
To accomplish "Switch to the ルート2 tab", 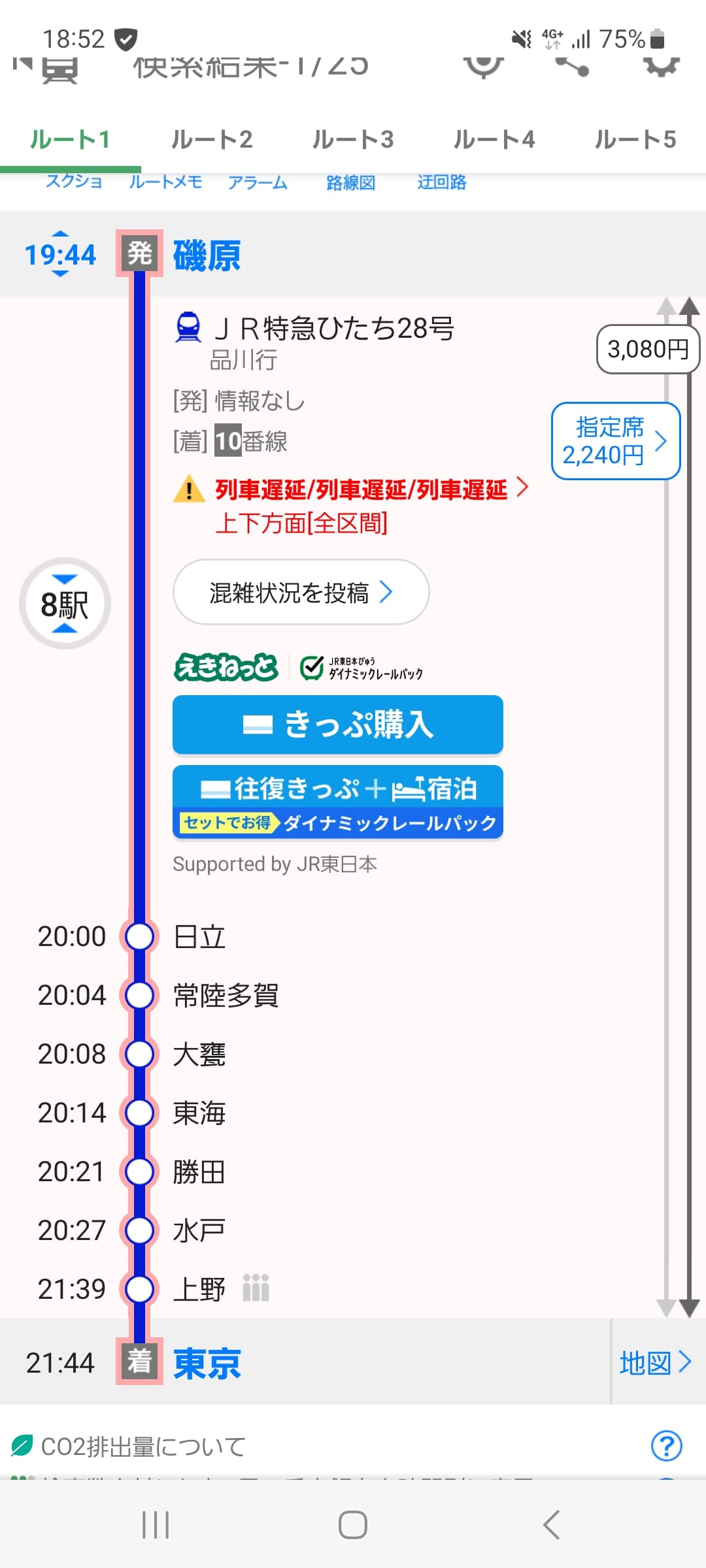I will (211, 140).
